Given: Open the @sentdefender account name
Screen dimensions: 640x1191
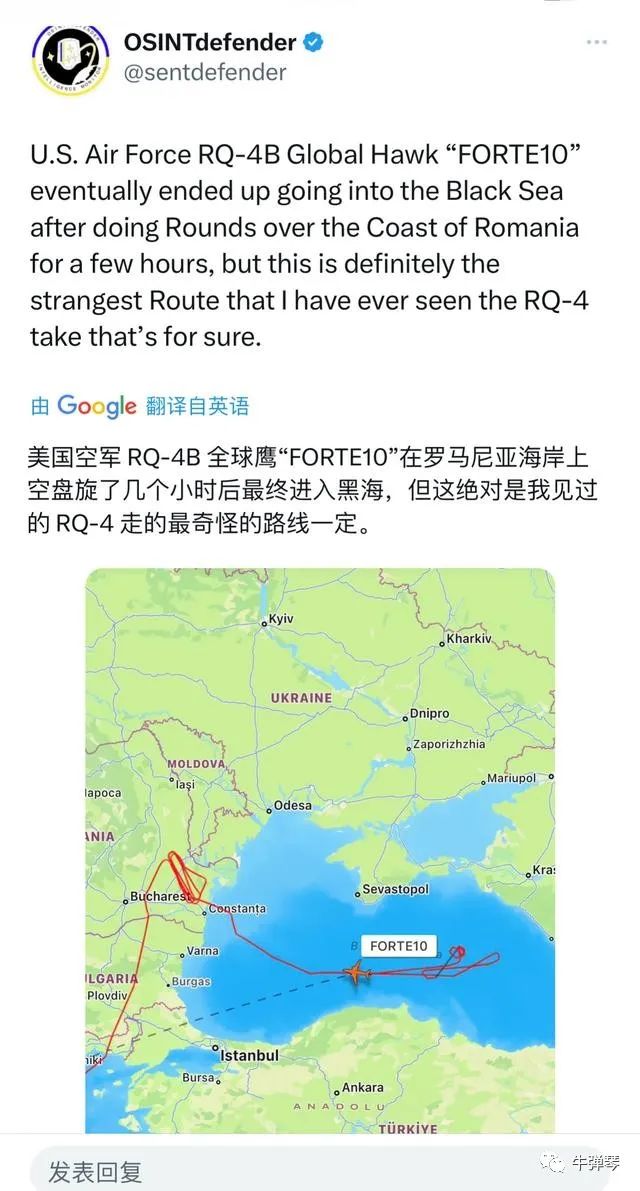Looking at the screenshot, I should click(x=204, y=72).
